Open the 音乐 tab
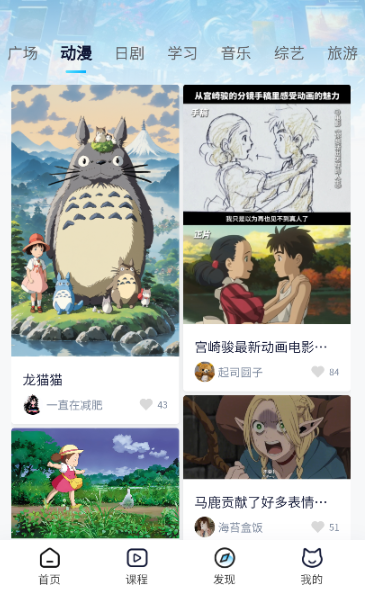The image size is (367, 591). 236,54
